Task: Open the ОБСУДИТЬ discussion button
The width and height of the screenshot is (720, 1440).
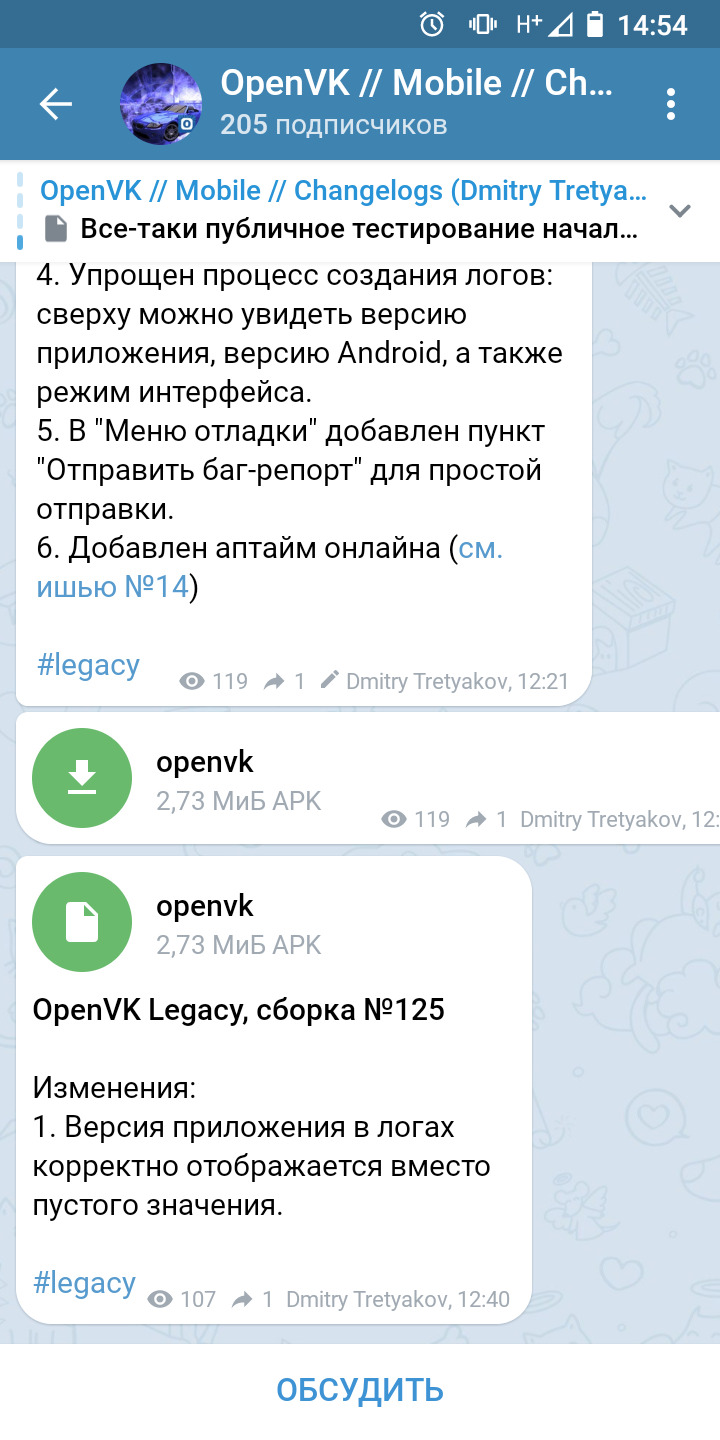Action: click(x=360, y=1390)
